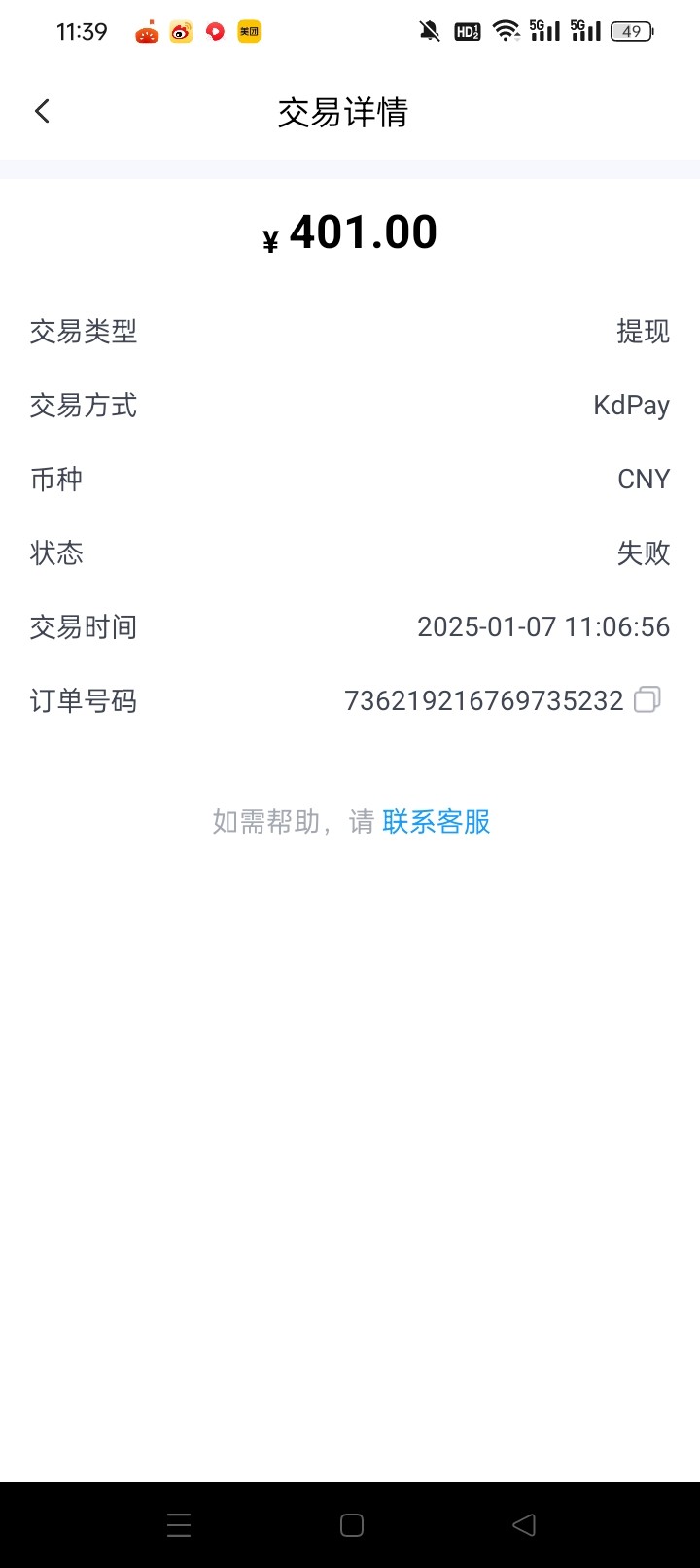
Task: Copy the order number using the copy icon
Action: pyautogui.click(x=647, y=700)
